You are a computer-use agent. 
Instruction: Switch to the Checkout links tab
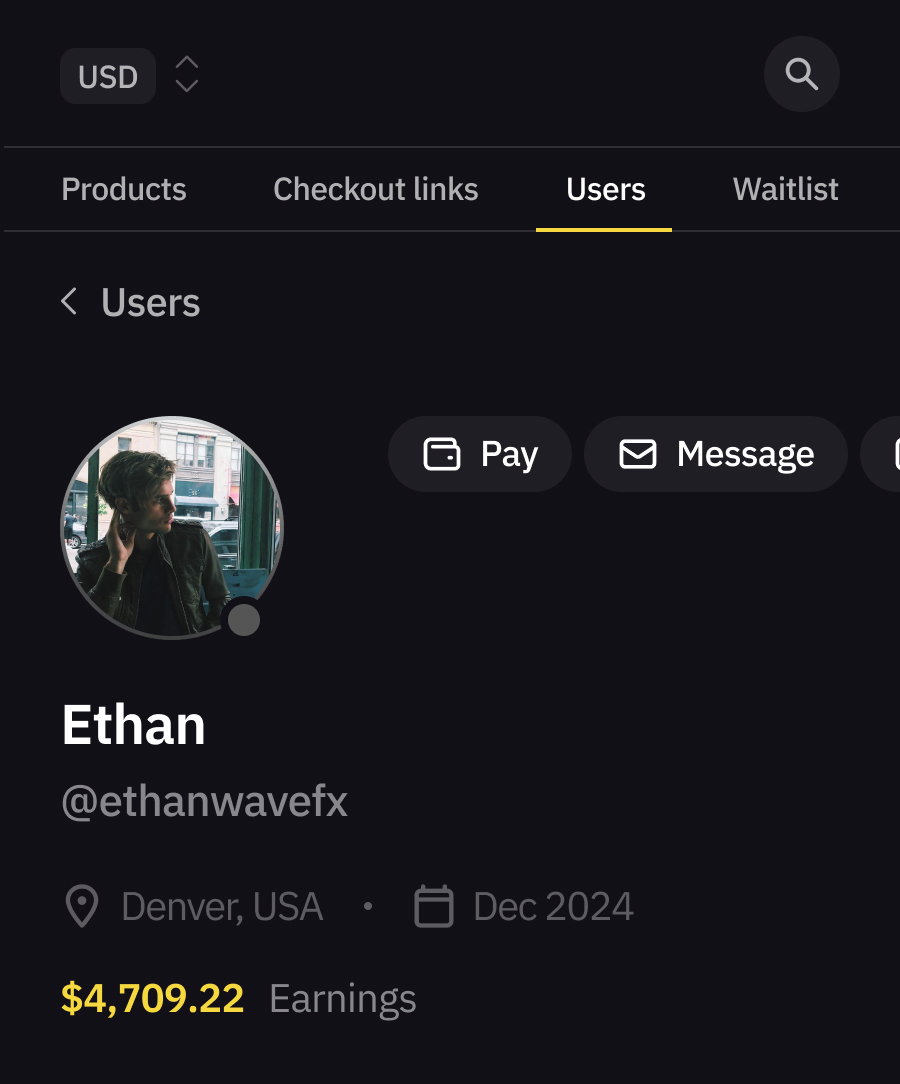(375, 189)
